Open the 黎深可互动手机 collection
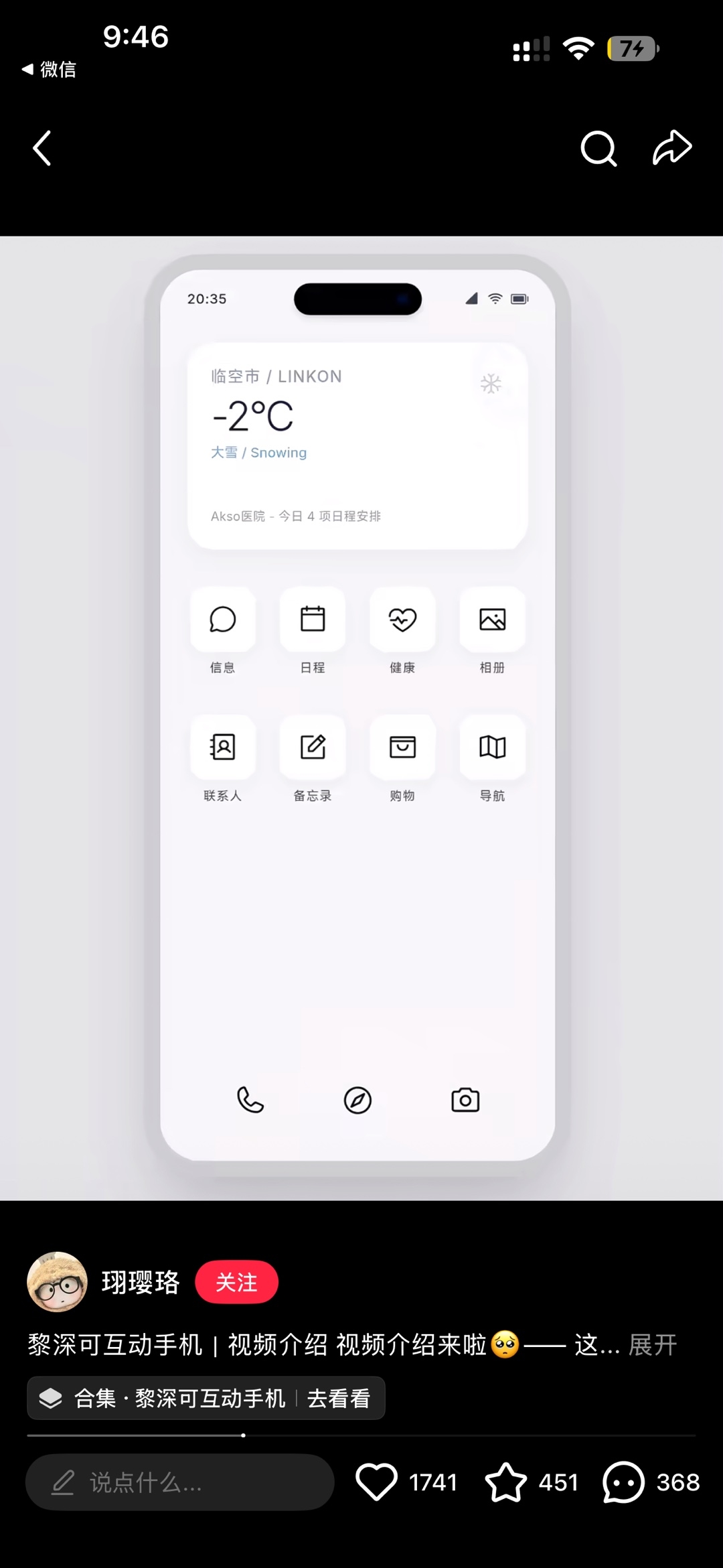 pyautogui.click(x=206, y=1398)
